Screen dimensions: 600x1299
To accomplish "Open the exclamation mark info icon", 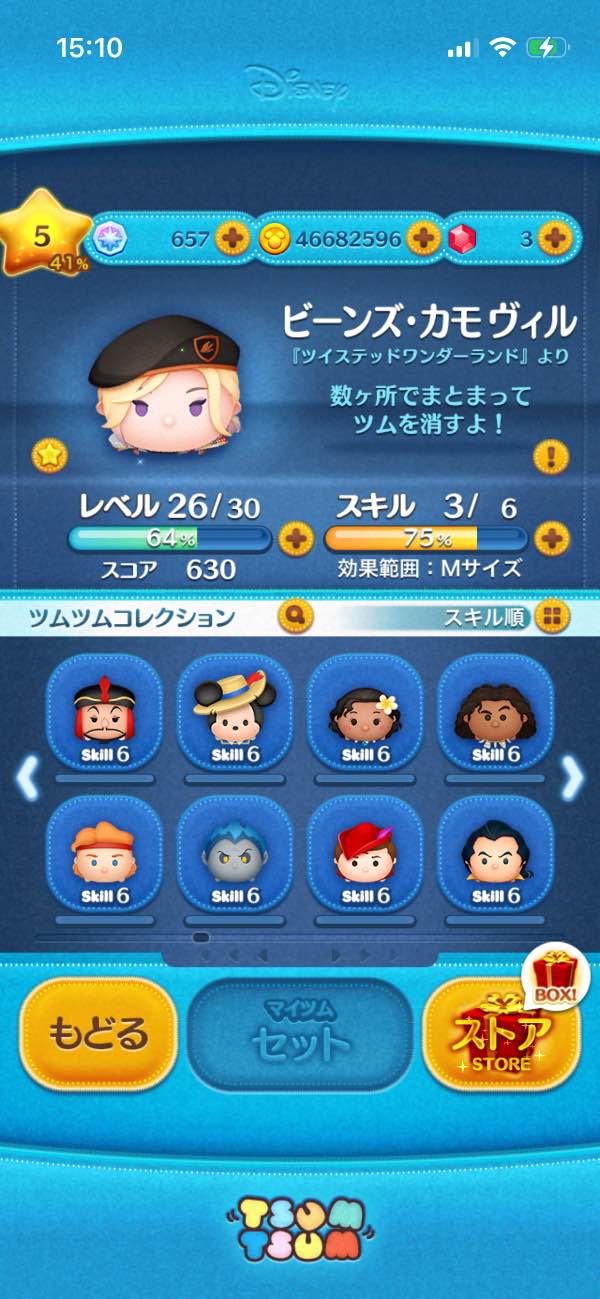I will (551, 457).
